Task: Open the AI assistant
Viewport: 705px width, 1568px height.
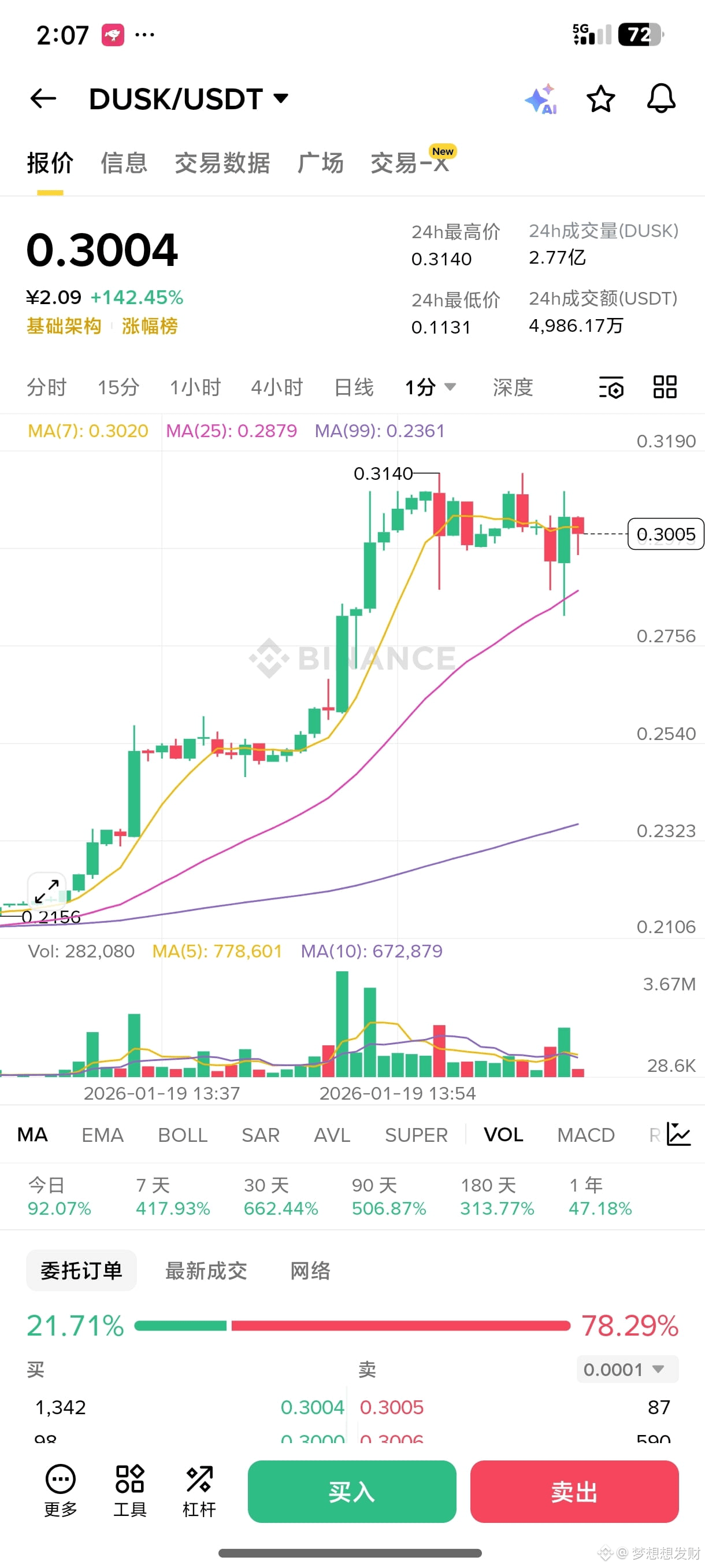Action: [540, 99]
